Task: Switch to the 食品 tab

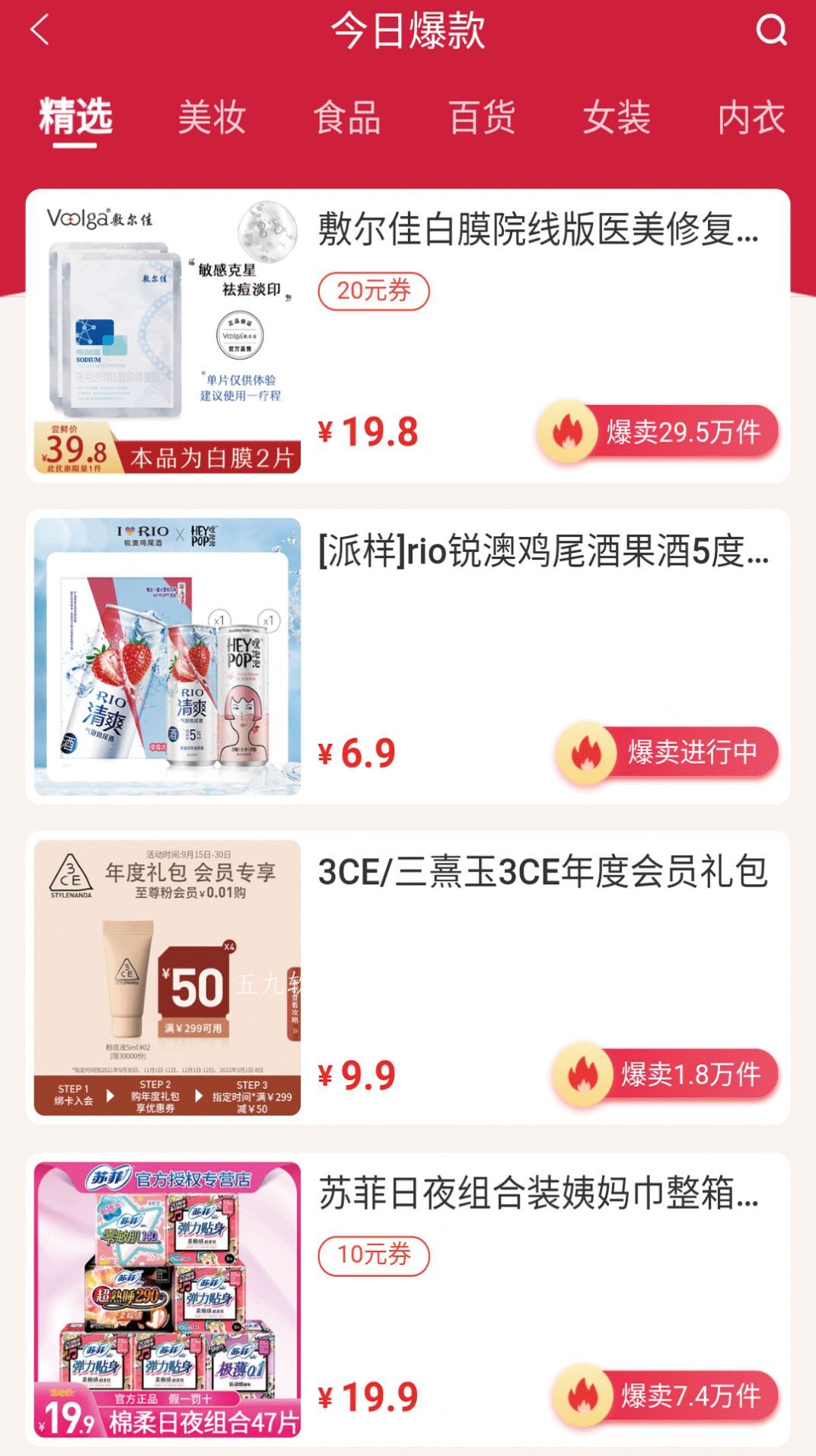Action: tap(347, 117)
